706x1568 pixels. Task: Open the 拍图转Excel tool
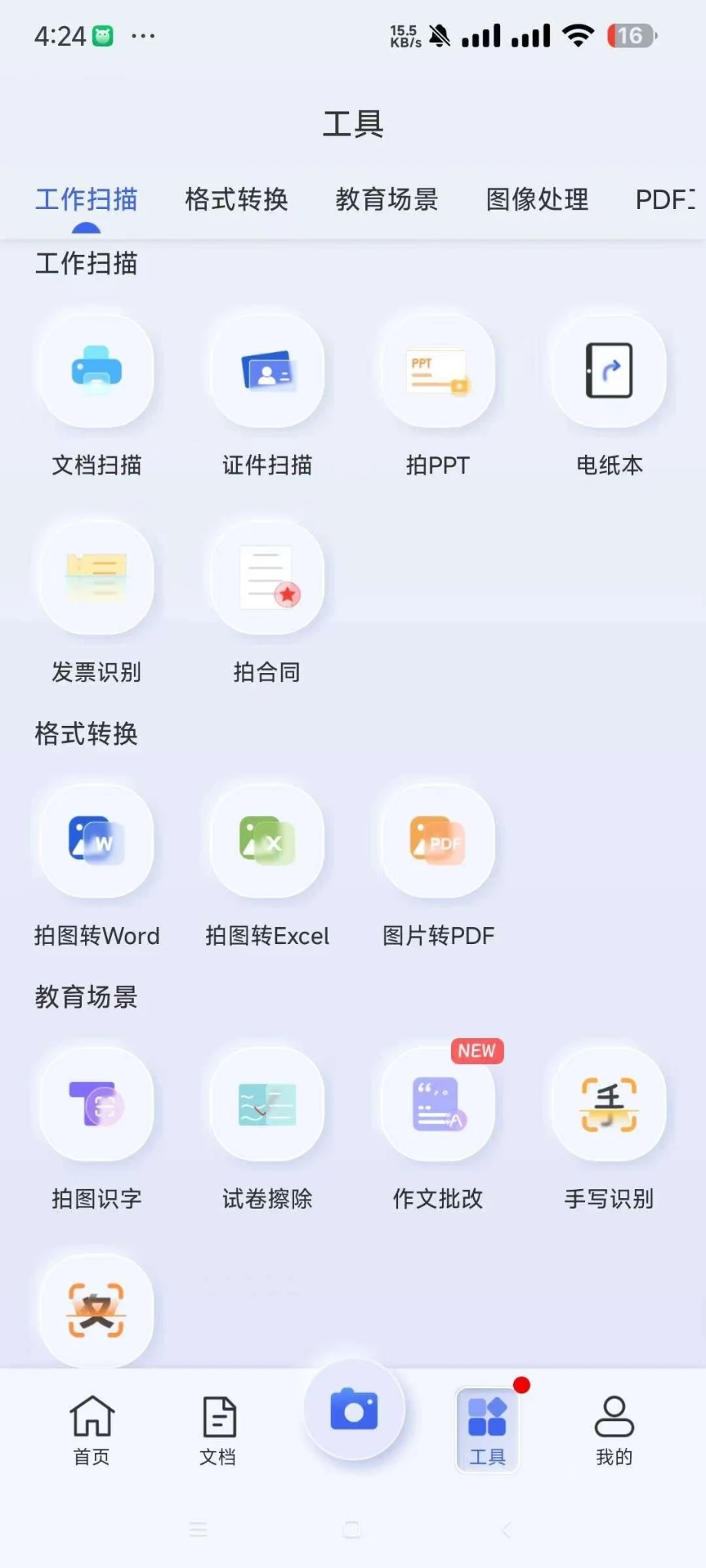(x=267, y=841)
